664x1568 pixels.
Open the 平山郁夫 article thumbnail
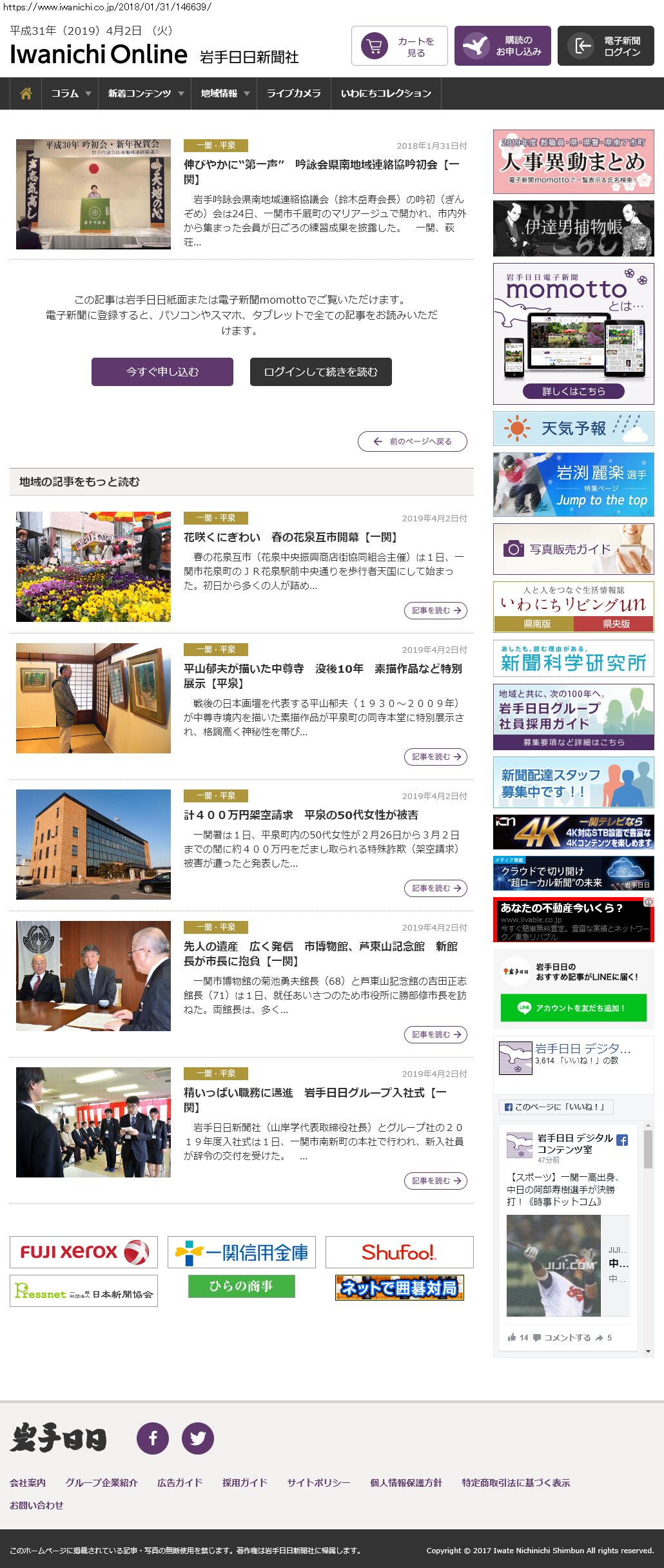tap(93, 698)
